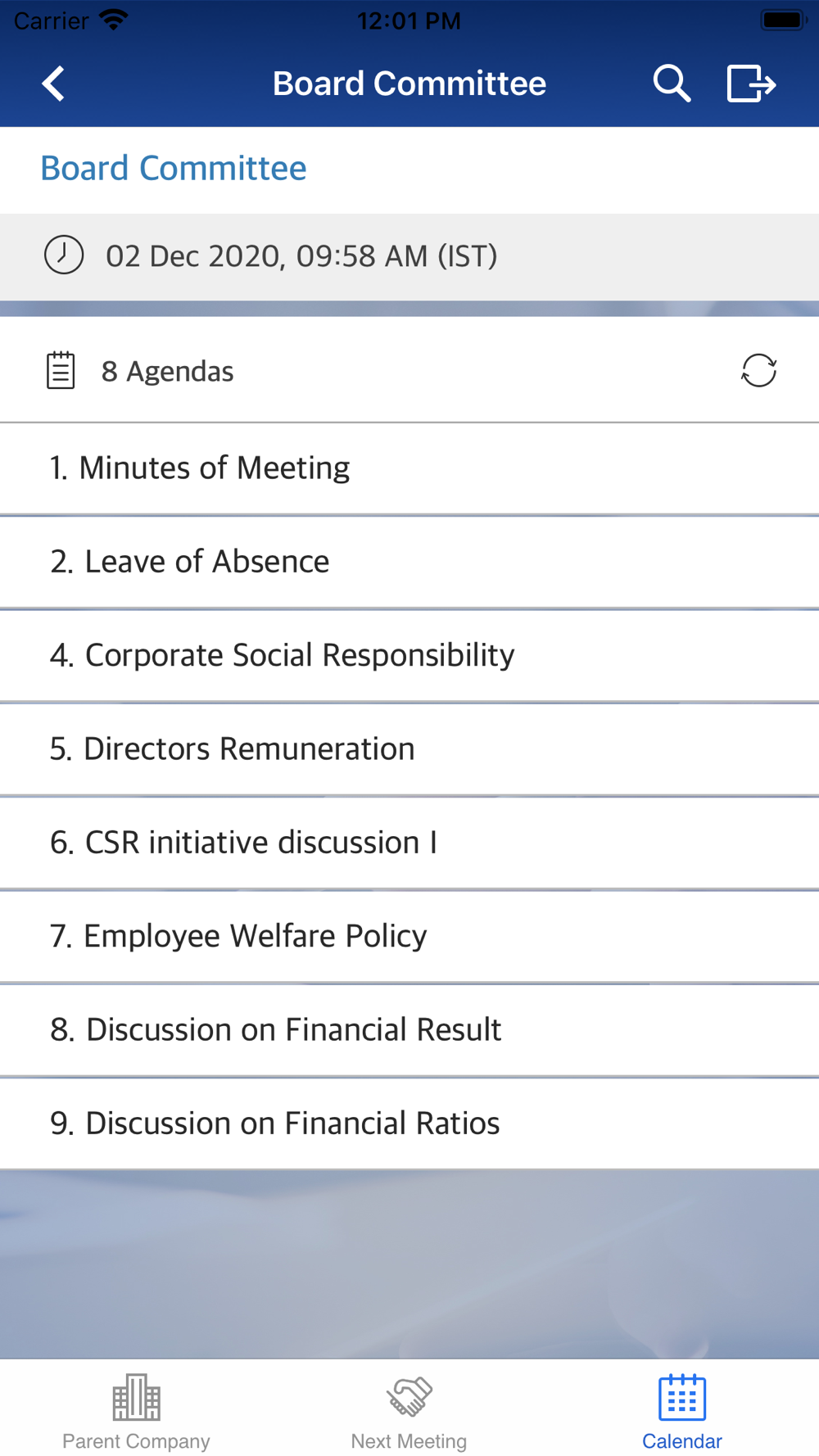The image size is (819, 1456).
Task: Open the Leave of Absence agenda
Action: [409, 562]
